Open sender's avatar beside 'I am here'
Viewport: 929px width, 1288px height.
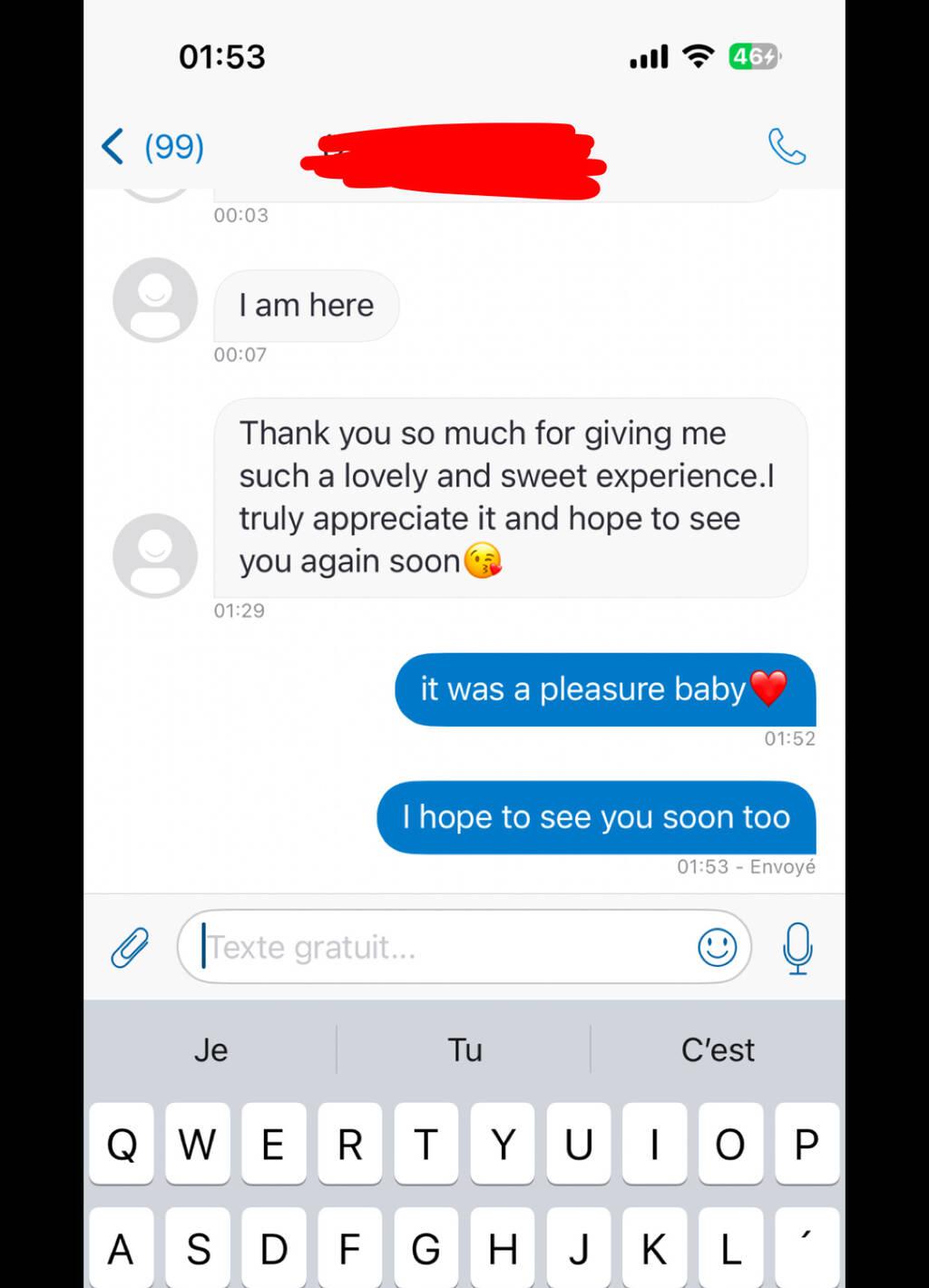coord(155,300)
